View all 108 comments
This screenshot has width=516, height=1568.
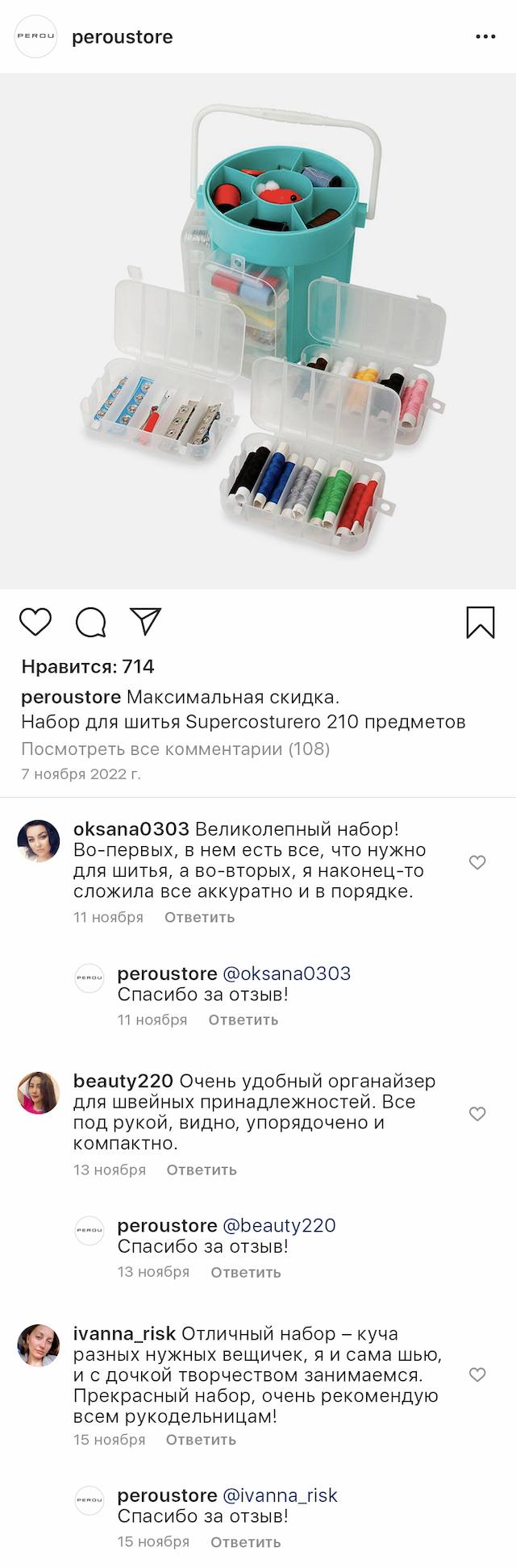[175, 749]
